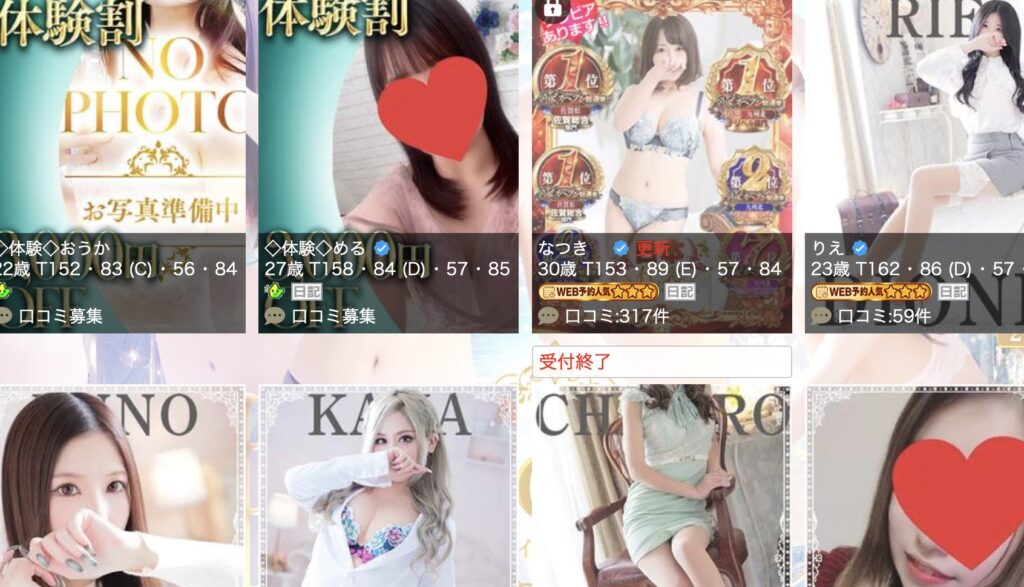Open the 日記 badge for なつき

(x=680, y=292)
